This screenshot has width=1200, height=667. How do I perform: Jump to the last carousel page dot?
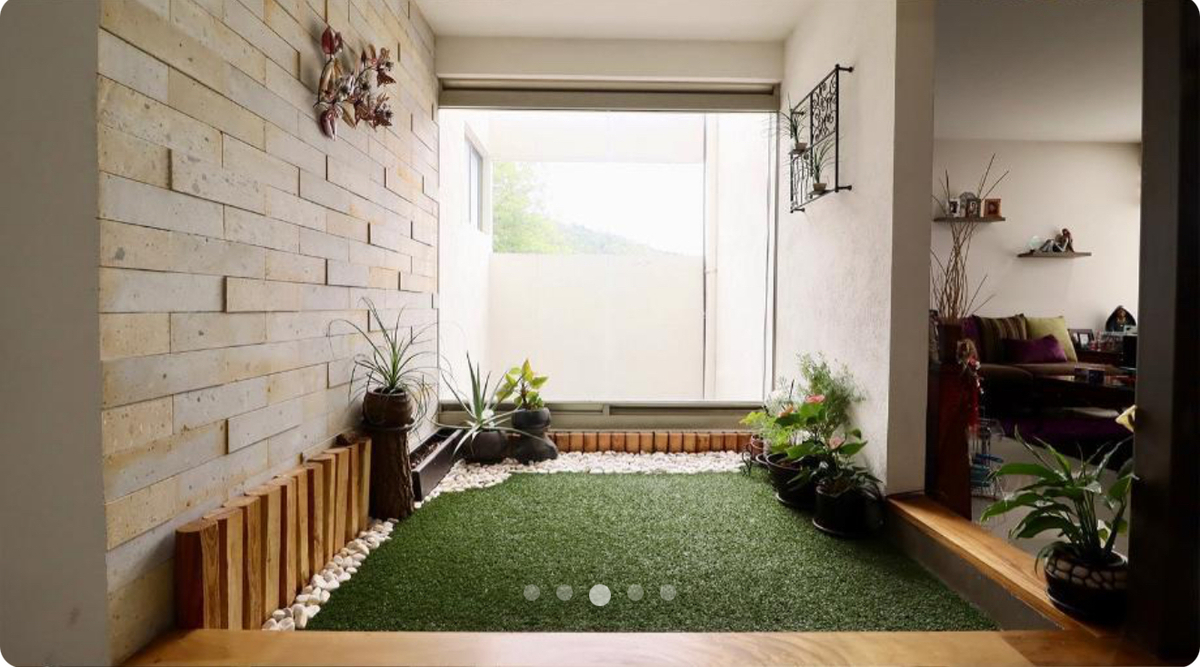pyautogui.click(x=667, y=592)
